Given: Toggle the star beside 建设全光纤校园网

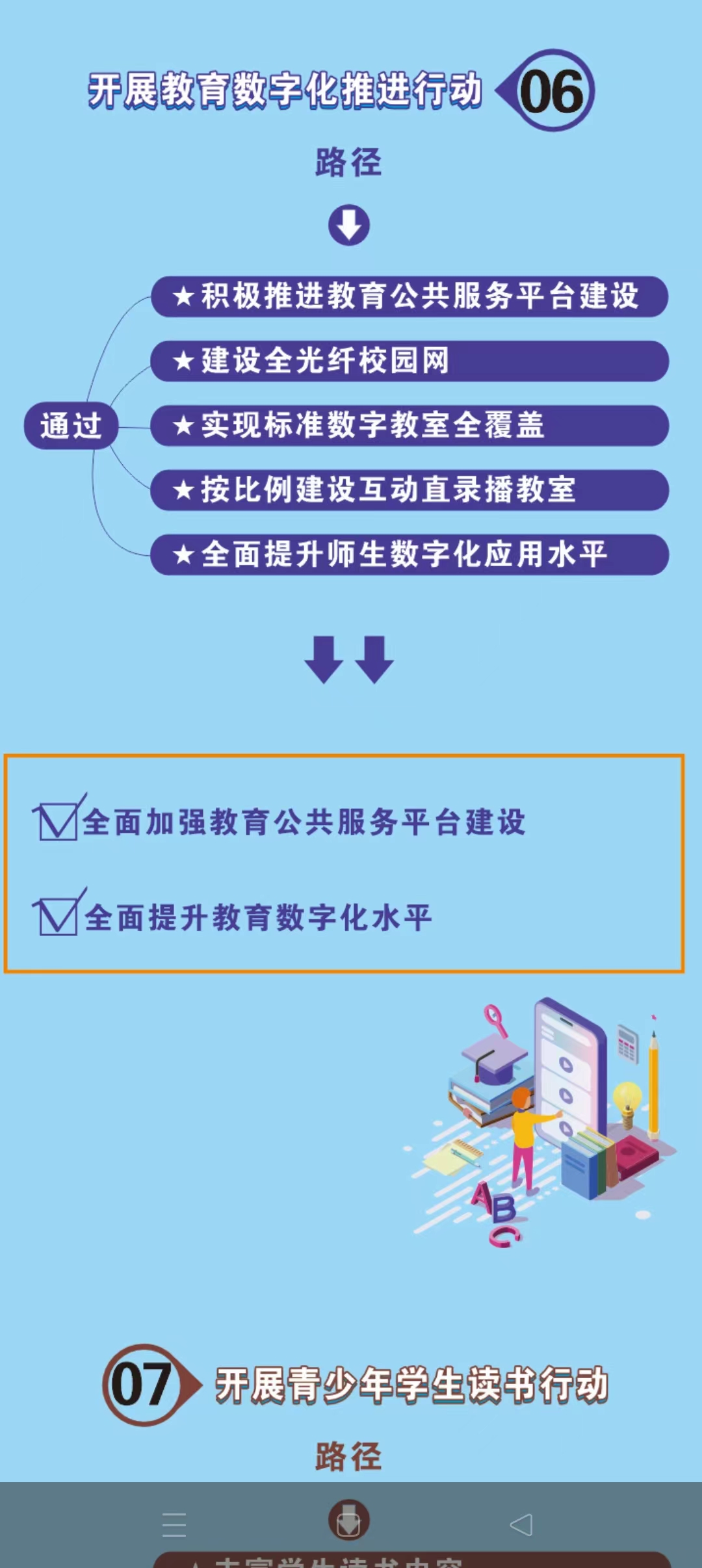Looking at the screenshot, I should [x=184, y=363].
